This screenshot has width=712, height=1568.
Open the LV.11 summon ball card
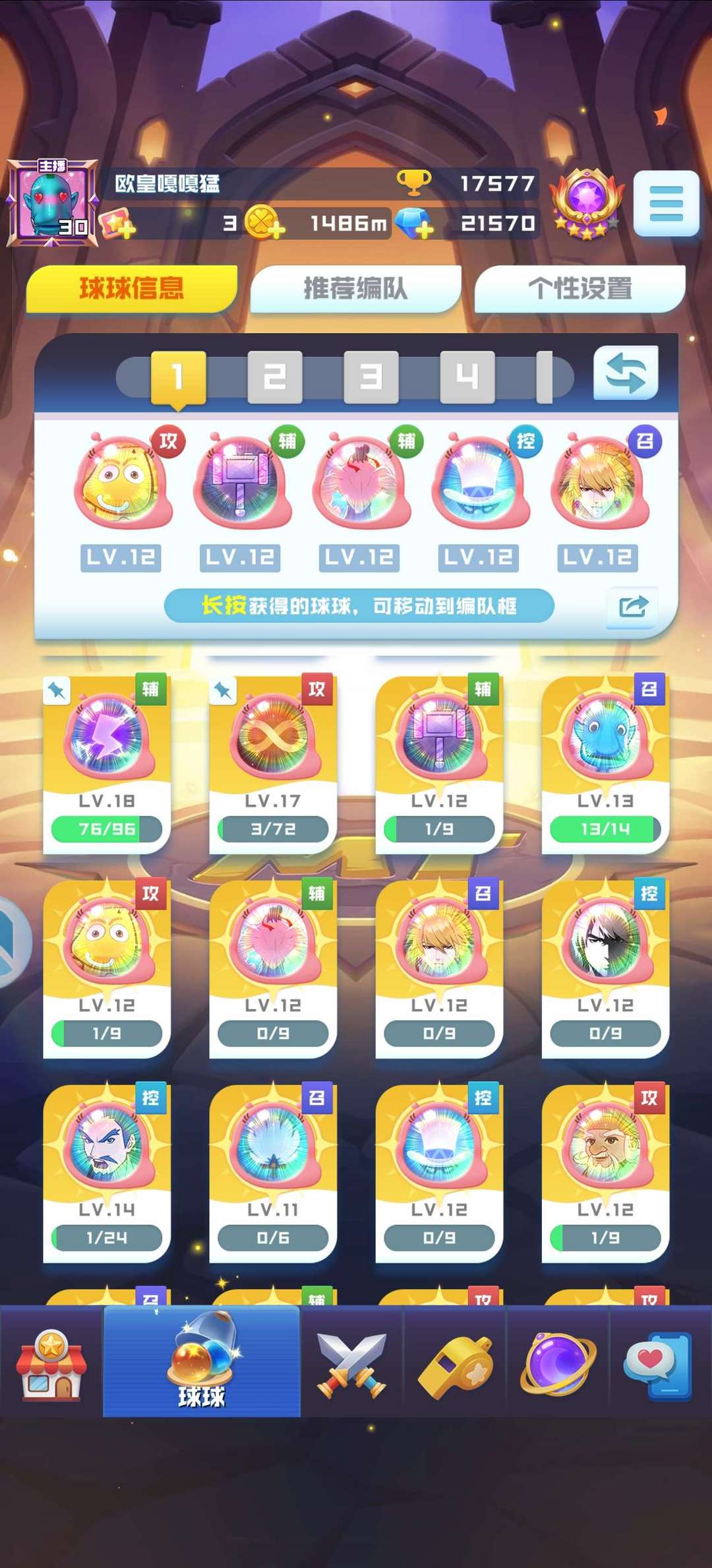[x=273, y=1173]
